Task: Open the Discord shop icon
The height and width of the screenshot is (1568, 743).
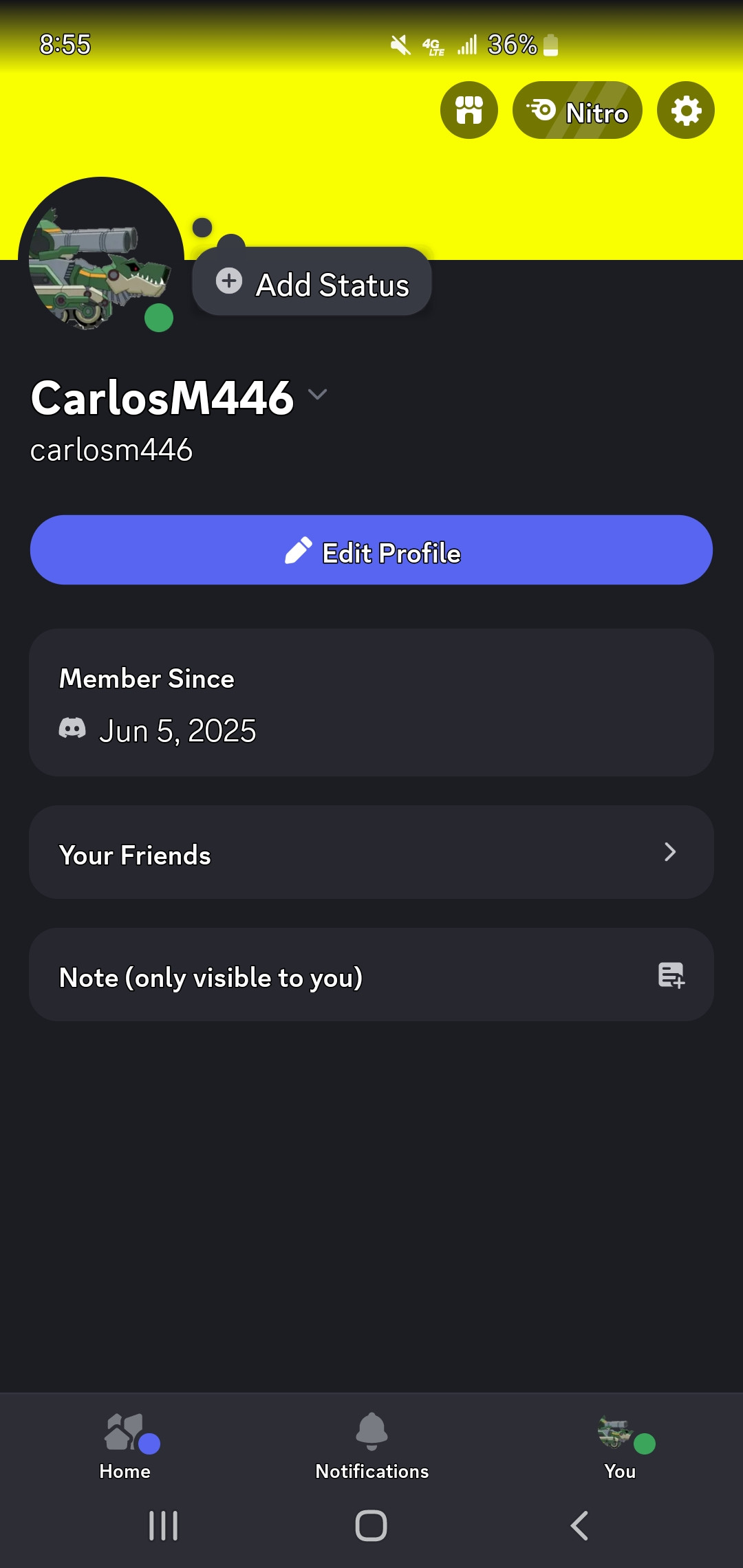Action: pos(469,110)
